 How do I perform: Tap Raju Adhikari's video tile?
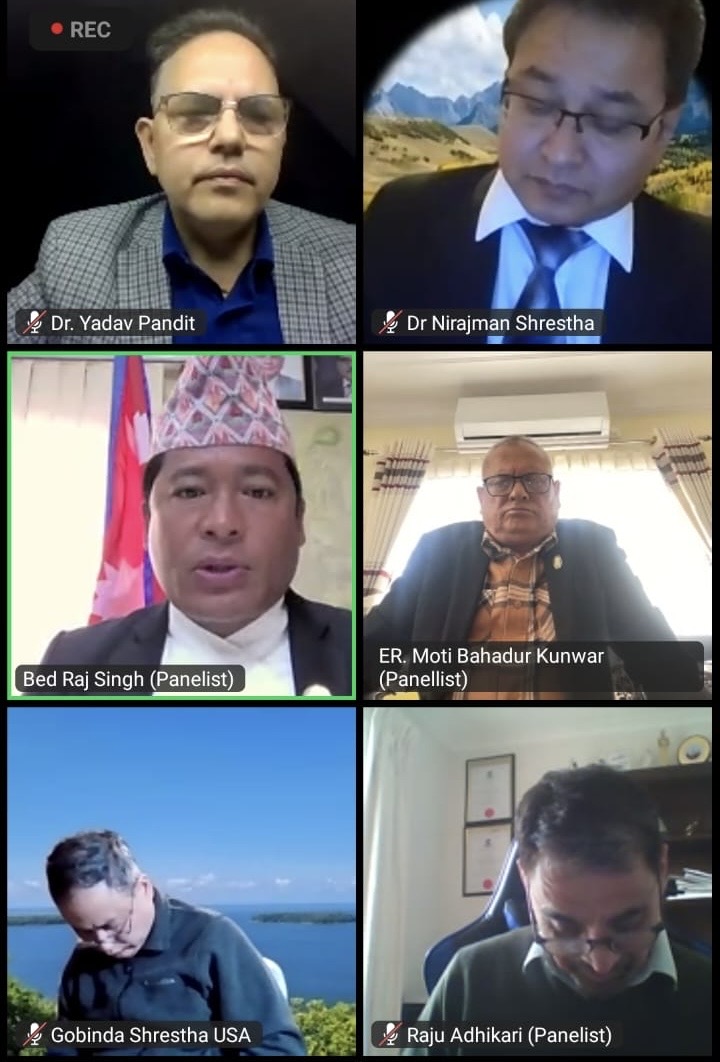pos(538,882)
